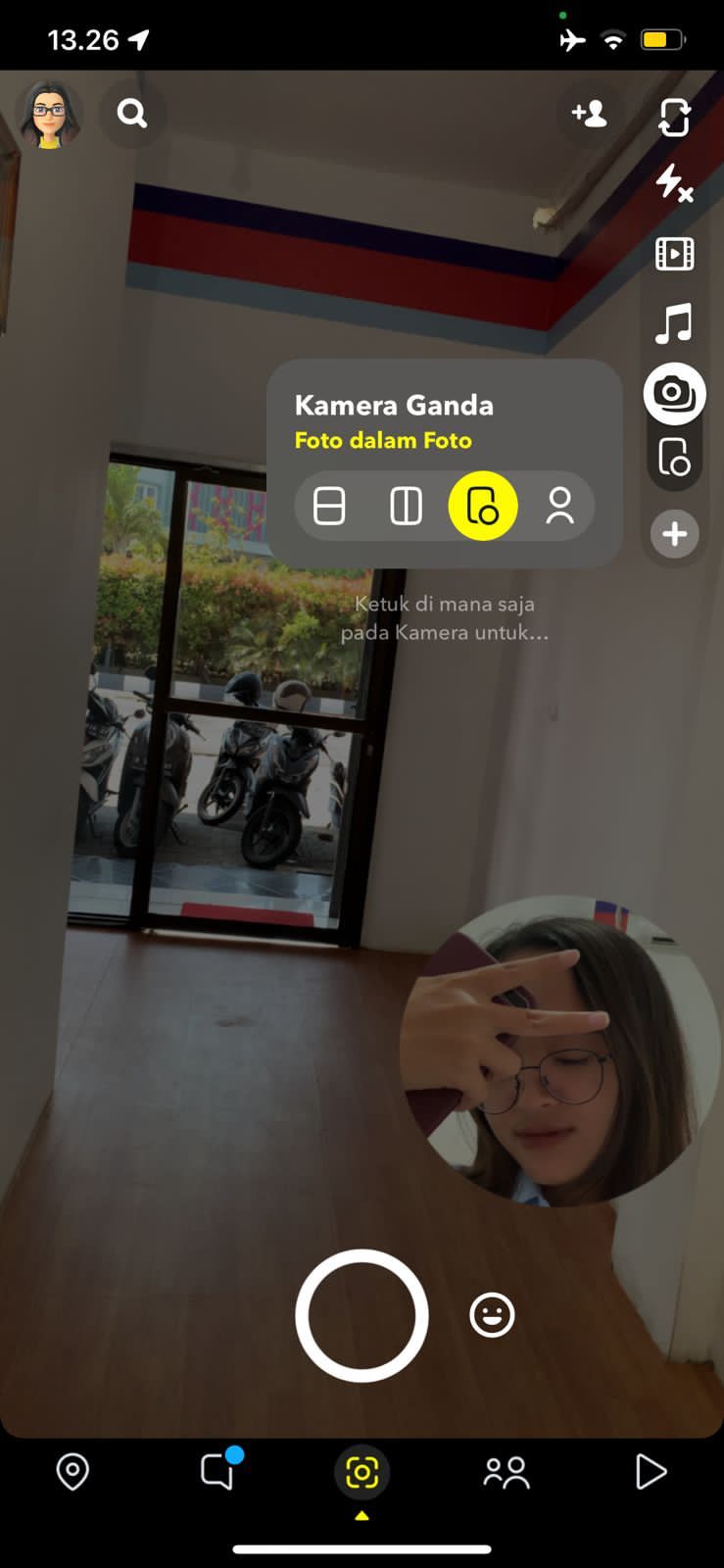Select the Foto dalam Foto layout
The height and width of the screenshot is (1568, 724).
pos(482,507)
